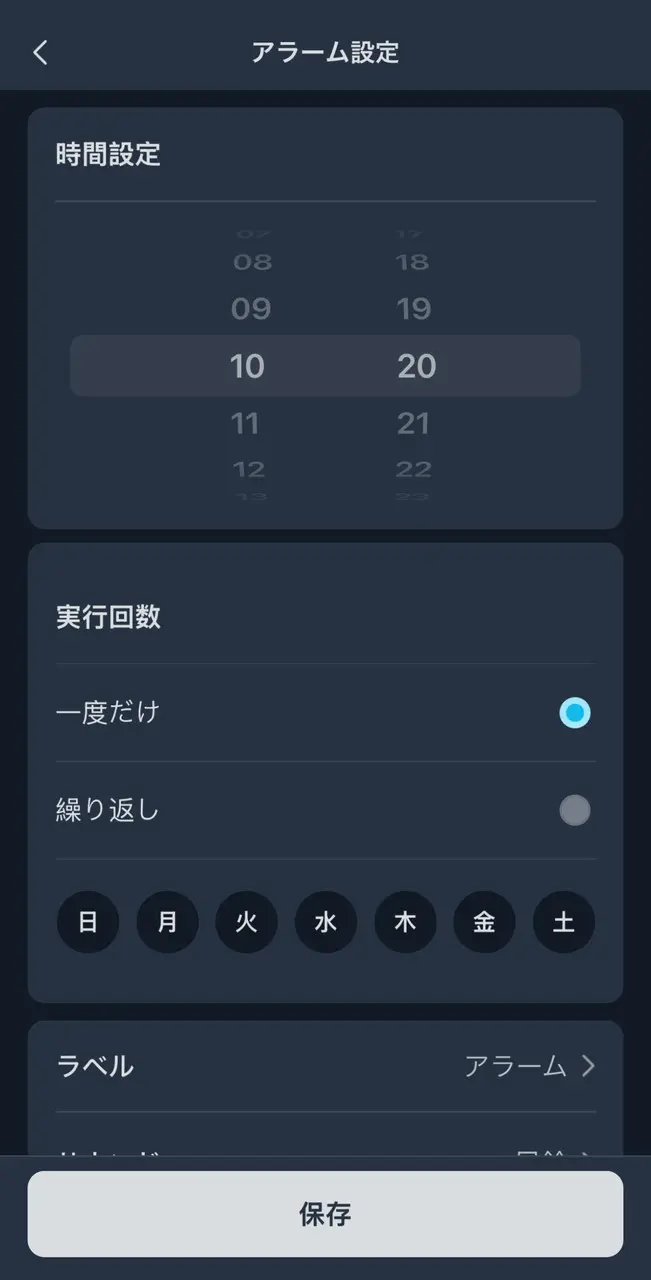The image size is (651, 1280).
Task: Choose the 土 weekday button
Action: 564,921
